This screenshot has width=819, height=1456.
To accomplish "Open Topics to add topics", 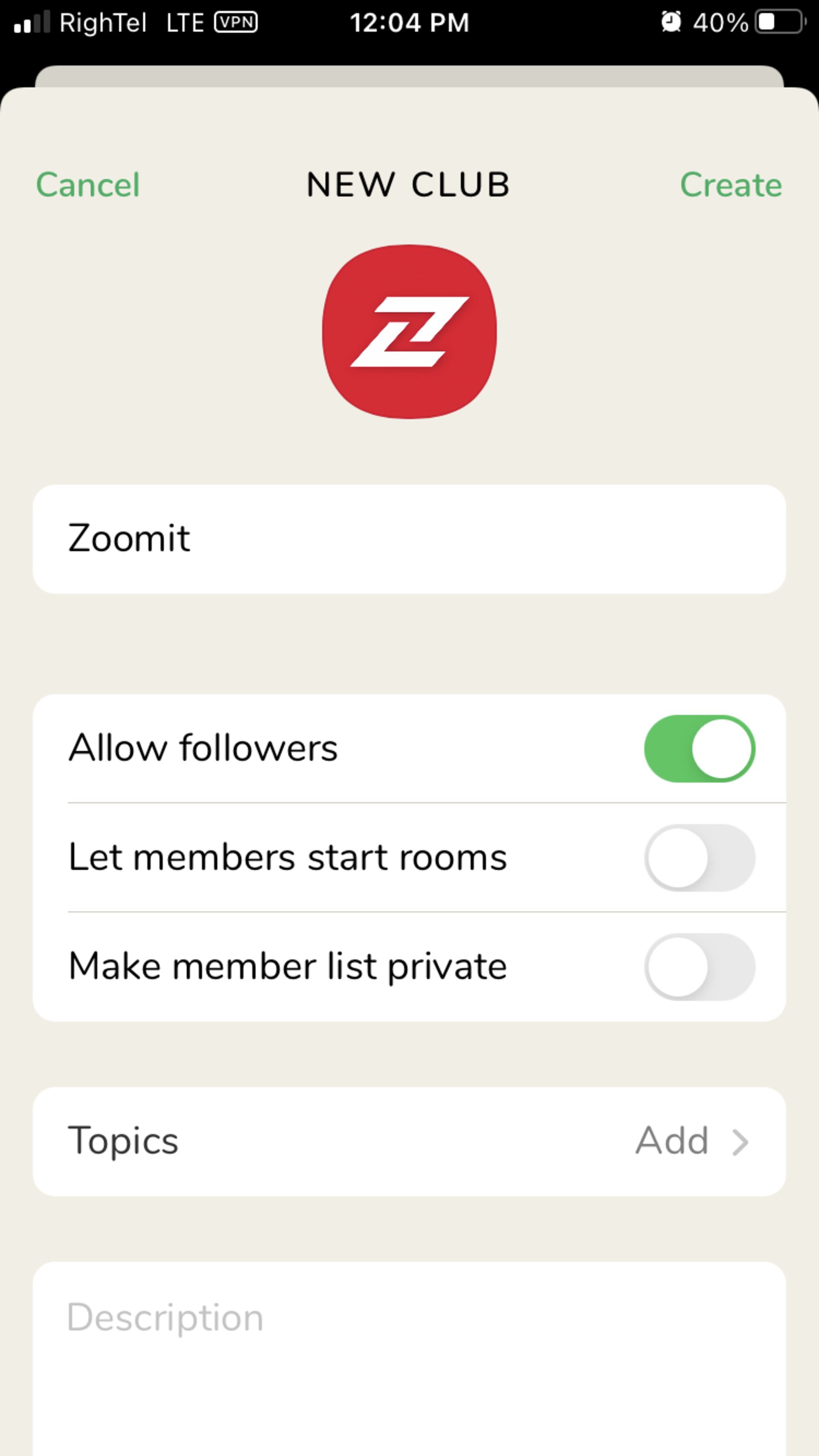I will point(409,1141).
